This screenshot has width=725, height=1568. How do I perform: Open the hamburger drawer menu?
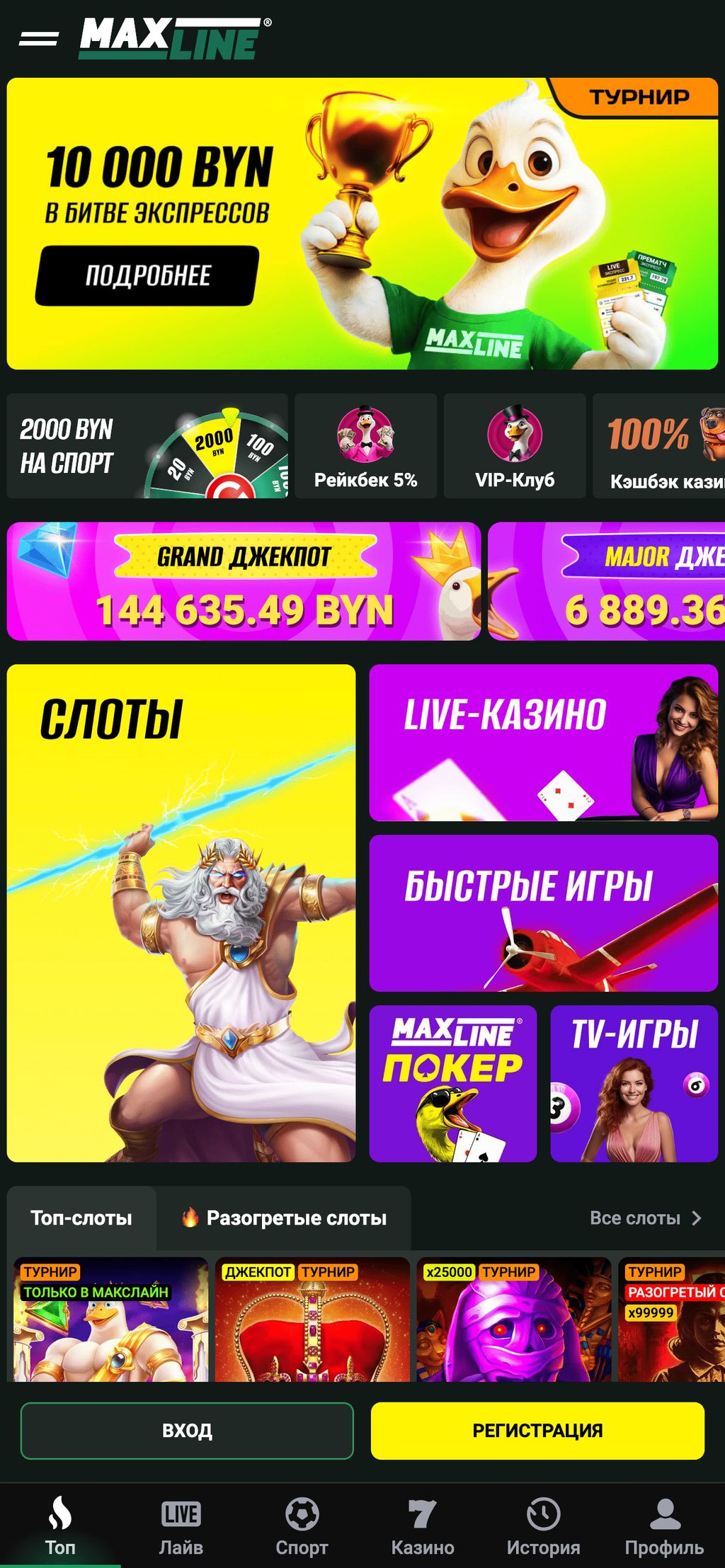tap(38, 38)
